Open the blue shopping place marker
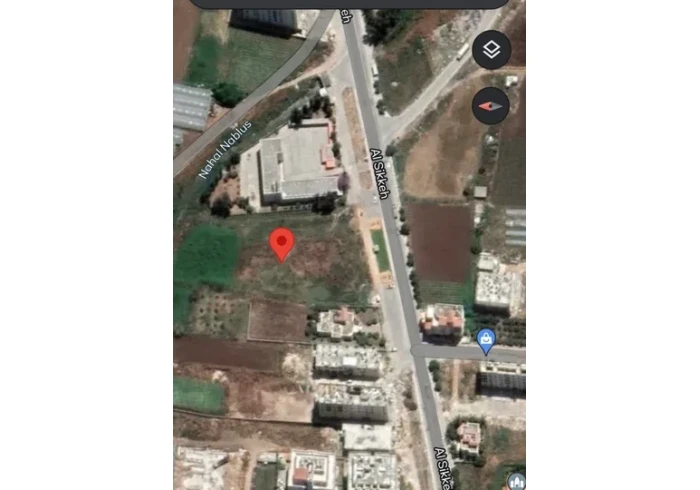This screenshot has width=700, height=490. (x=486, y=340)
